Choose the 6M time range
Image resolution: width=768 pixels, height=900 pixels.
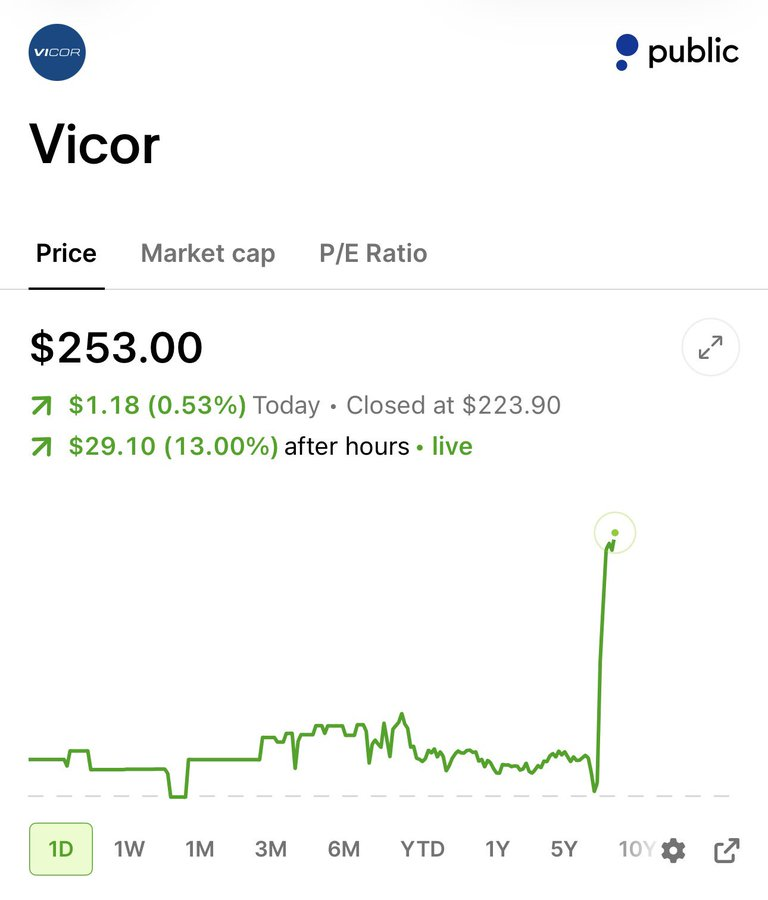point(344,849)
